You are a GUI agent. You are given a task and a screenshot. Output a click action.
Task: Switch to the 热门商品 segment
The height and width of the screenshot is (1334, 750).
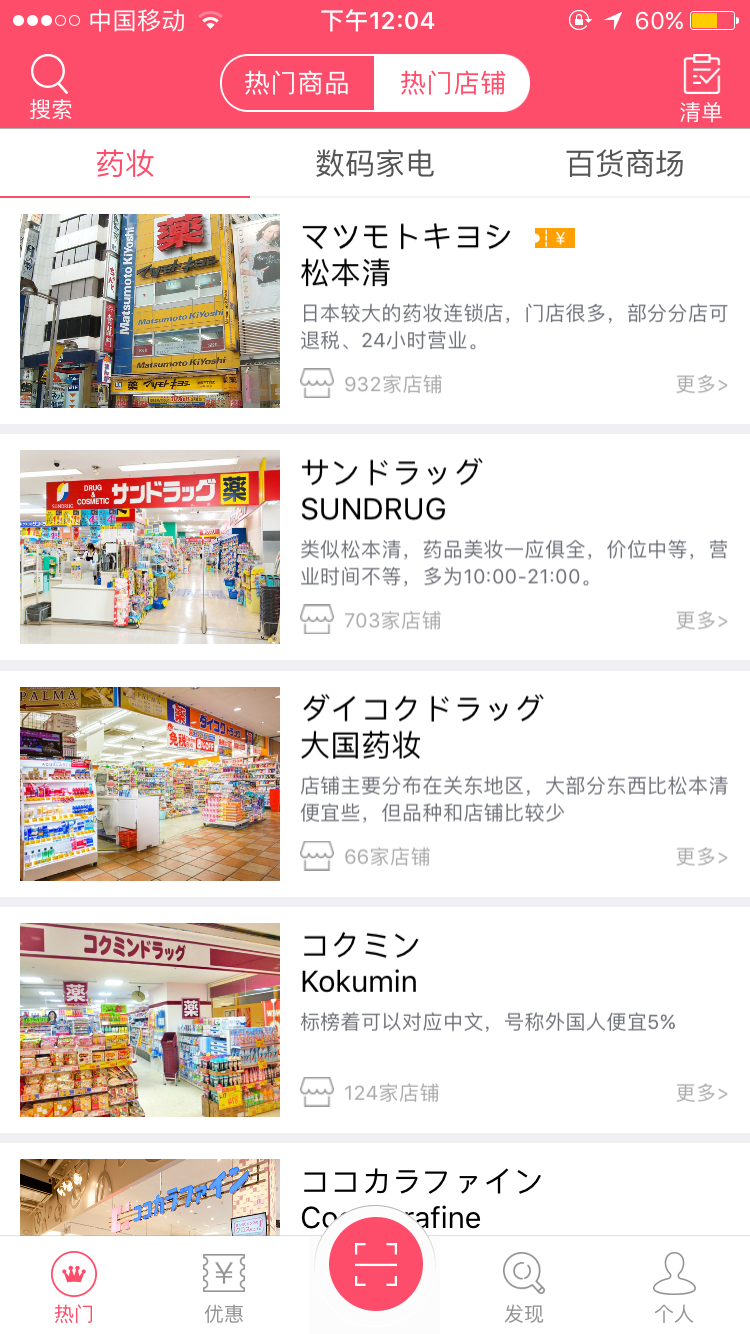click(x=297, y=83)
